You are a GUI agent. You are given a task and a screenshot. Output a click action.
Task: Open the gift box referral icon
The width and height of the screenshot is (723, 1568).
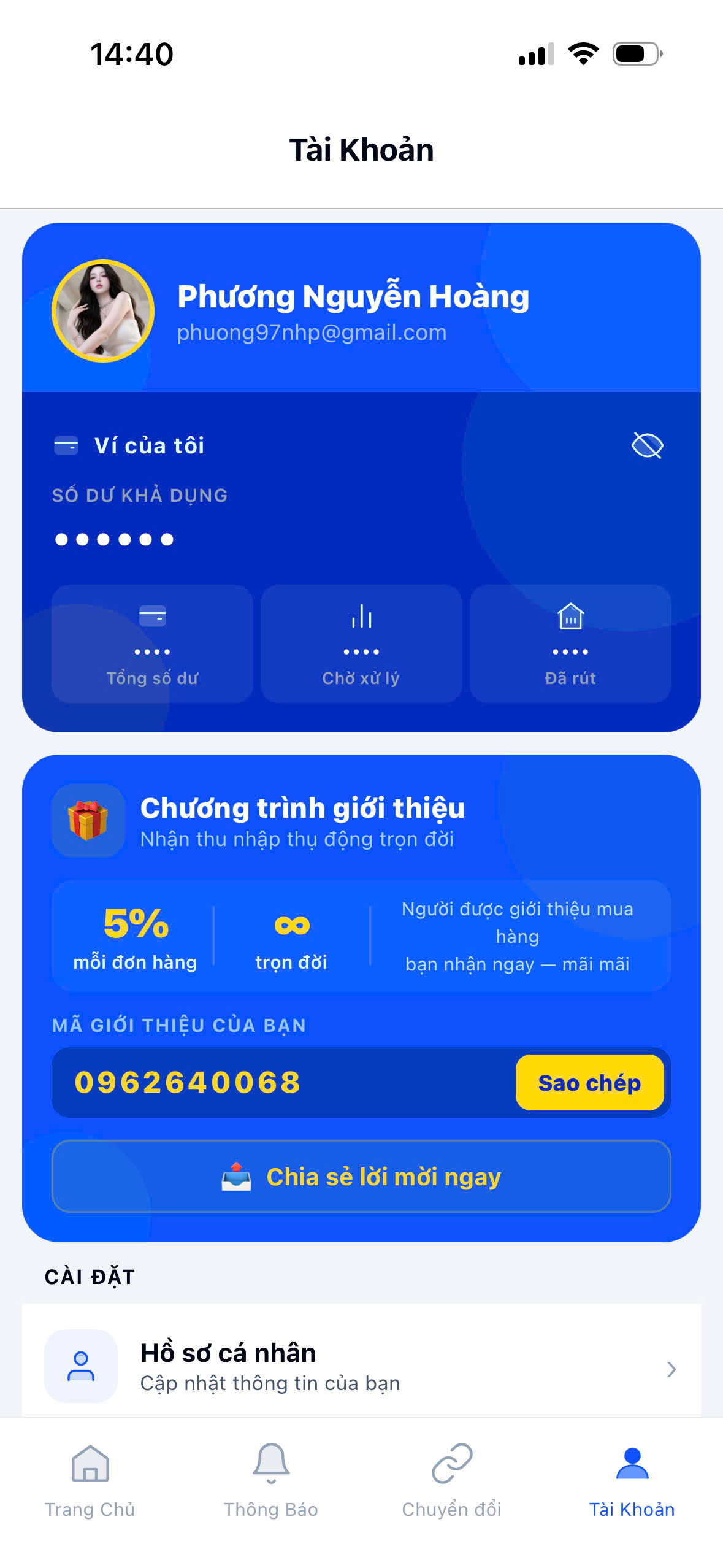pyautogui.click(x=88, y=821)
